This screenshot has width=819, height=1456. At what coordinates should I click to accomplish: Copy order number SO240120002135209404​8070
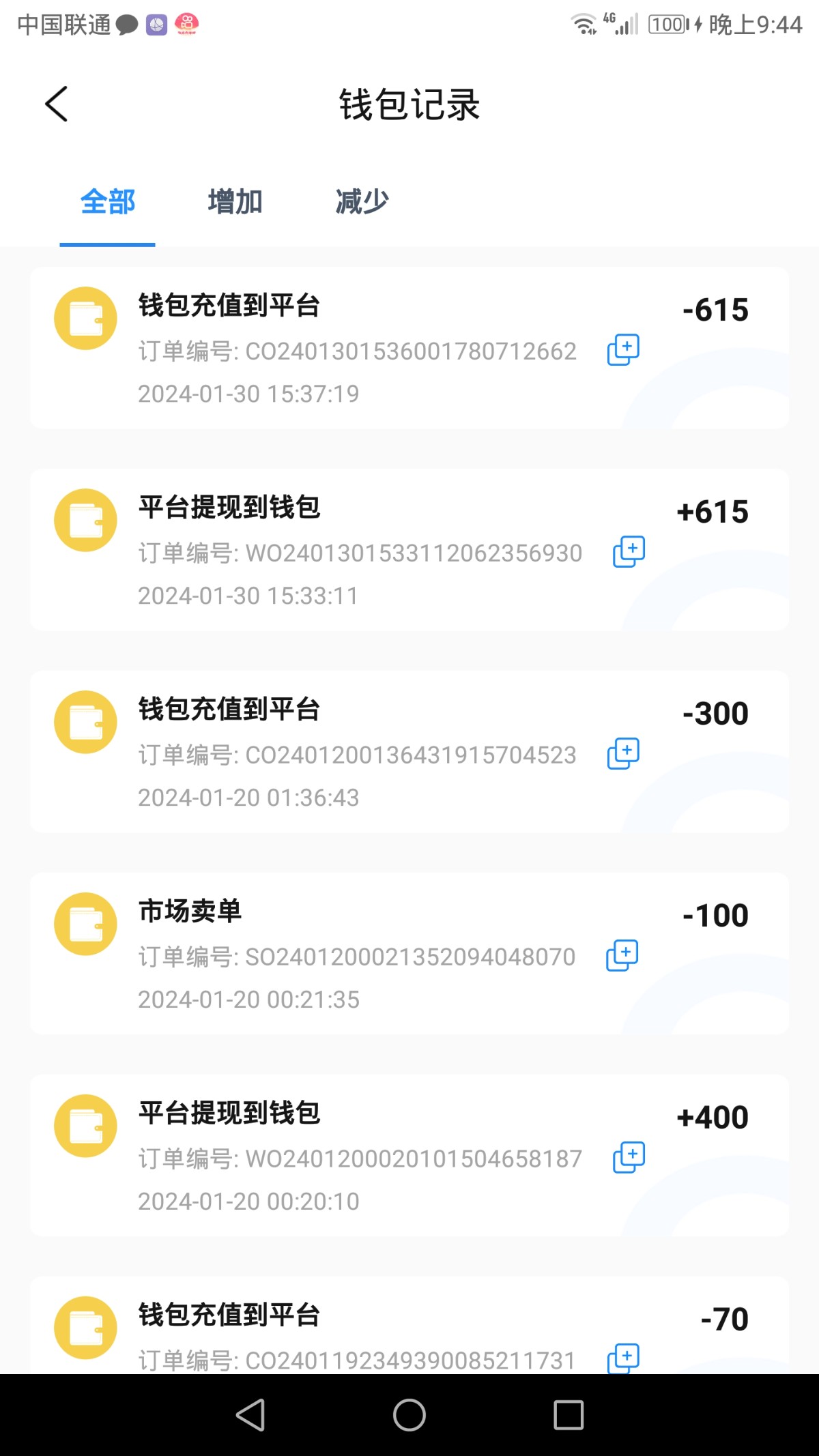pyautogui.click(x=622, y=955)
